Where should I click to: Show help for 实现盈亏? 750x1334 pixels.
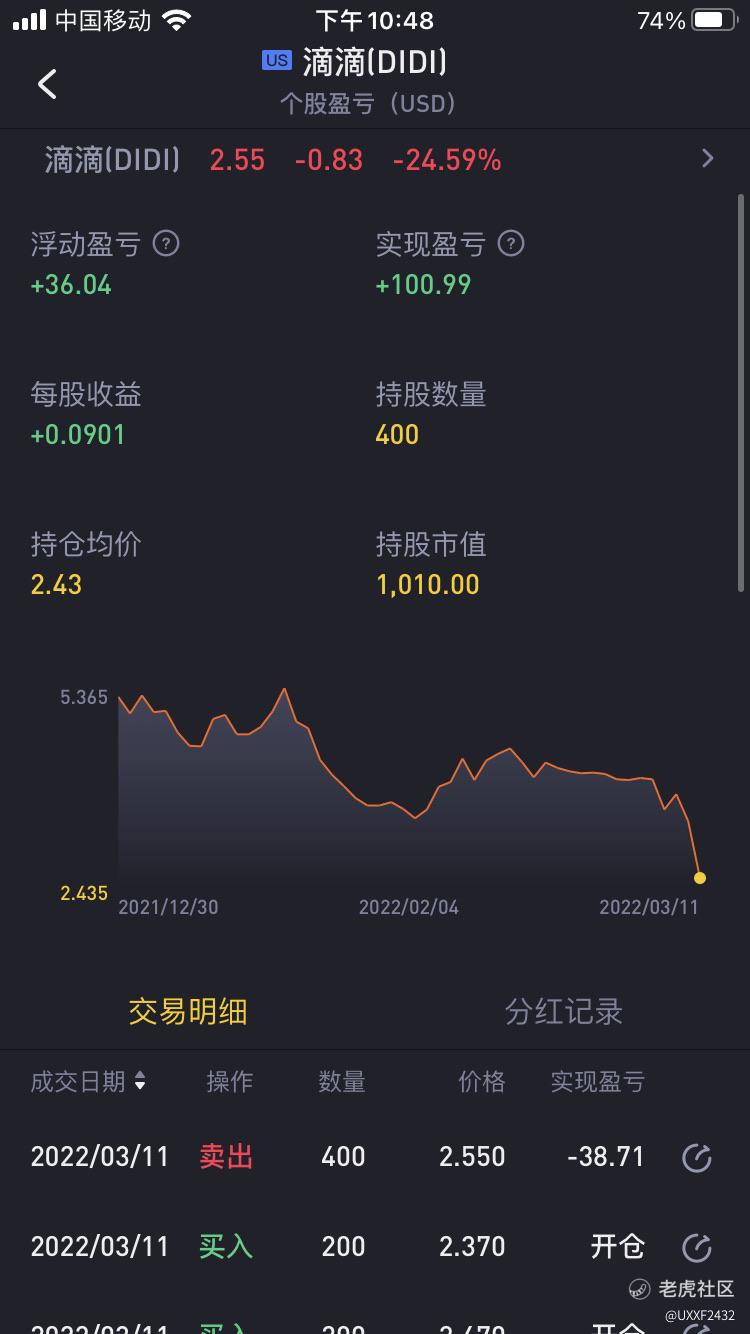[511, 244]
